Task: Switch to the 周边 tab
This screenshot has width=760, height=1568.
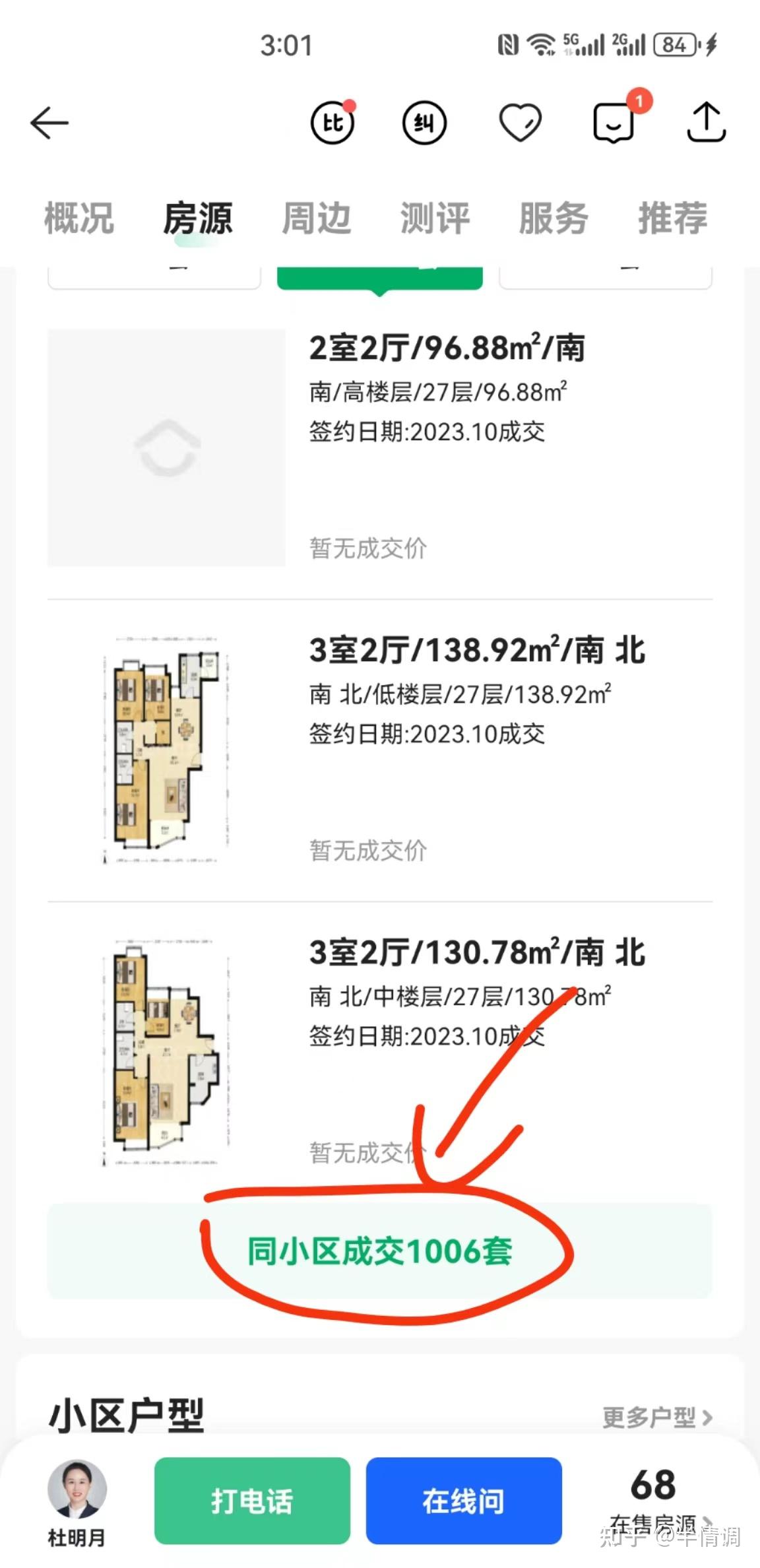Action: coord(317,218)
